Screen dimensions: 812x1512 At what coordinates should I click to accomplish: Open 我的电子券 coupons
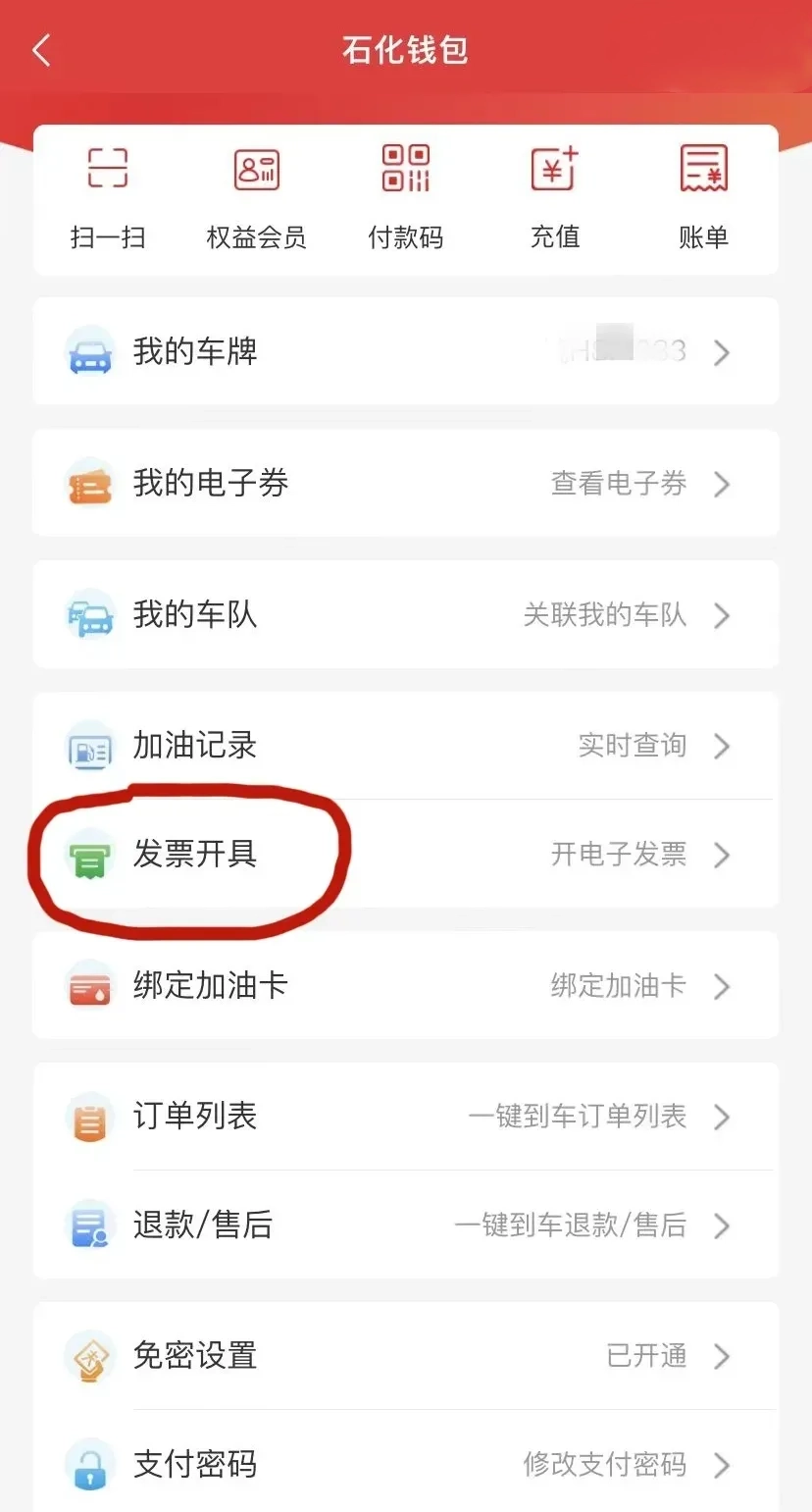coord(405,484)
